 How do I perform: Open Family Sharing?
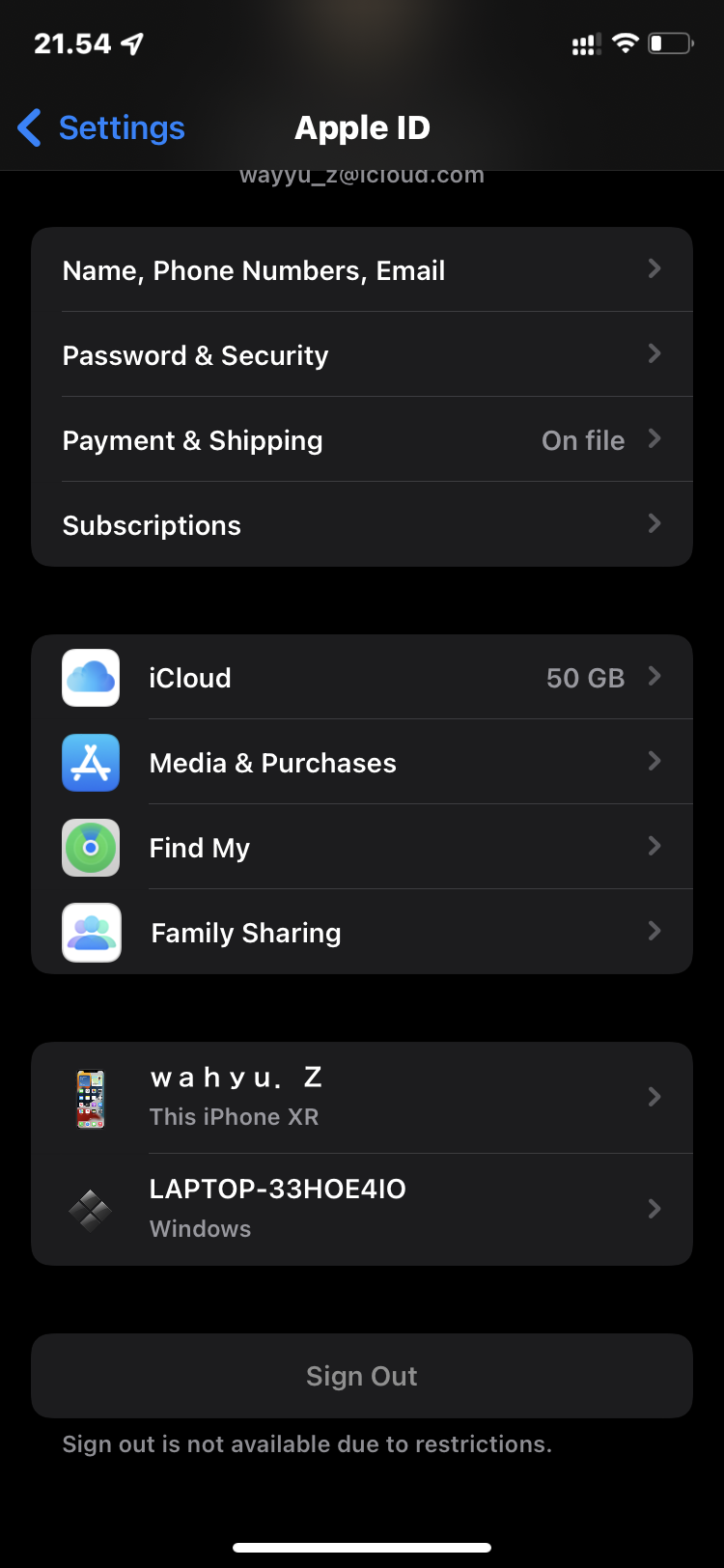click(361, 933)
